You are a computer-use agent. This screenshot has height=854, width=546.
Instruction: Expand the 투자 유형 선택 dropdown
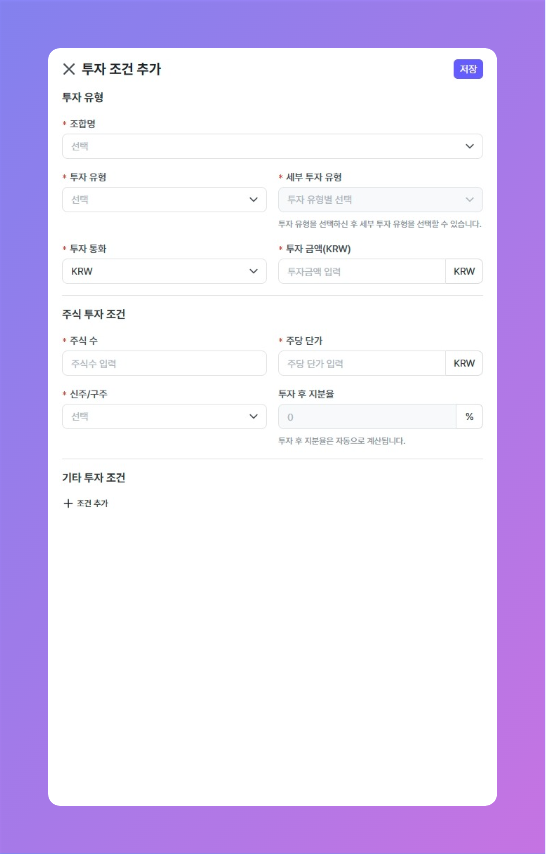tap(165, 200)
